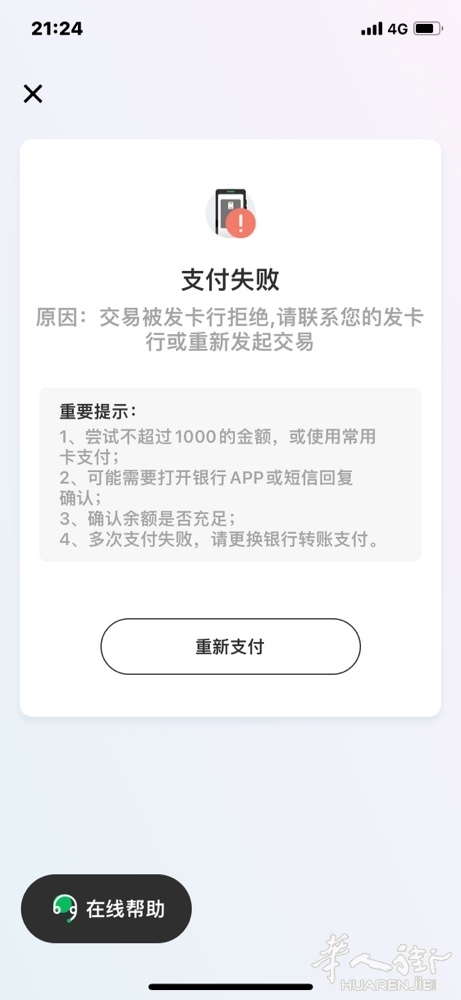Tap 重新支付 to retry payment

(x=230, y=646)
